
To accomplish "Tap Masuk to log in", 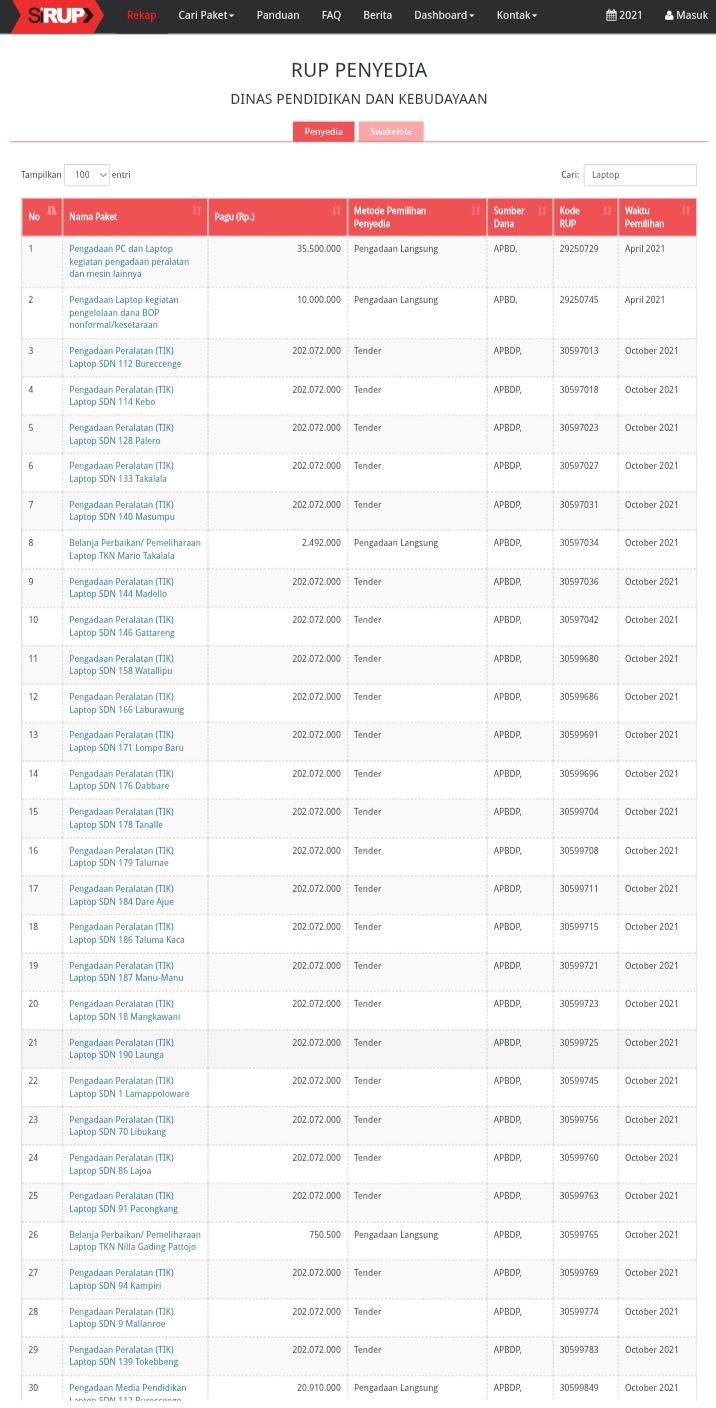I will pyautogui.click(x=686, y=15).
